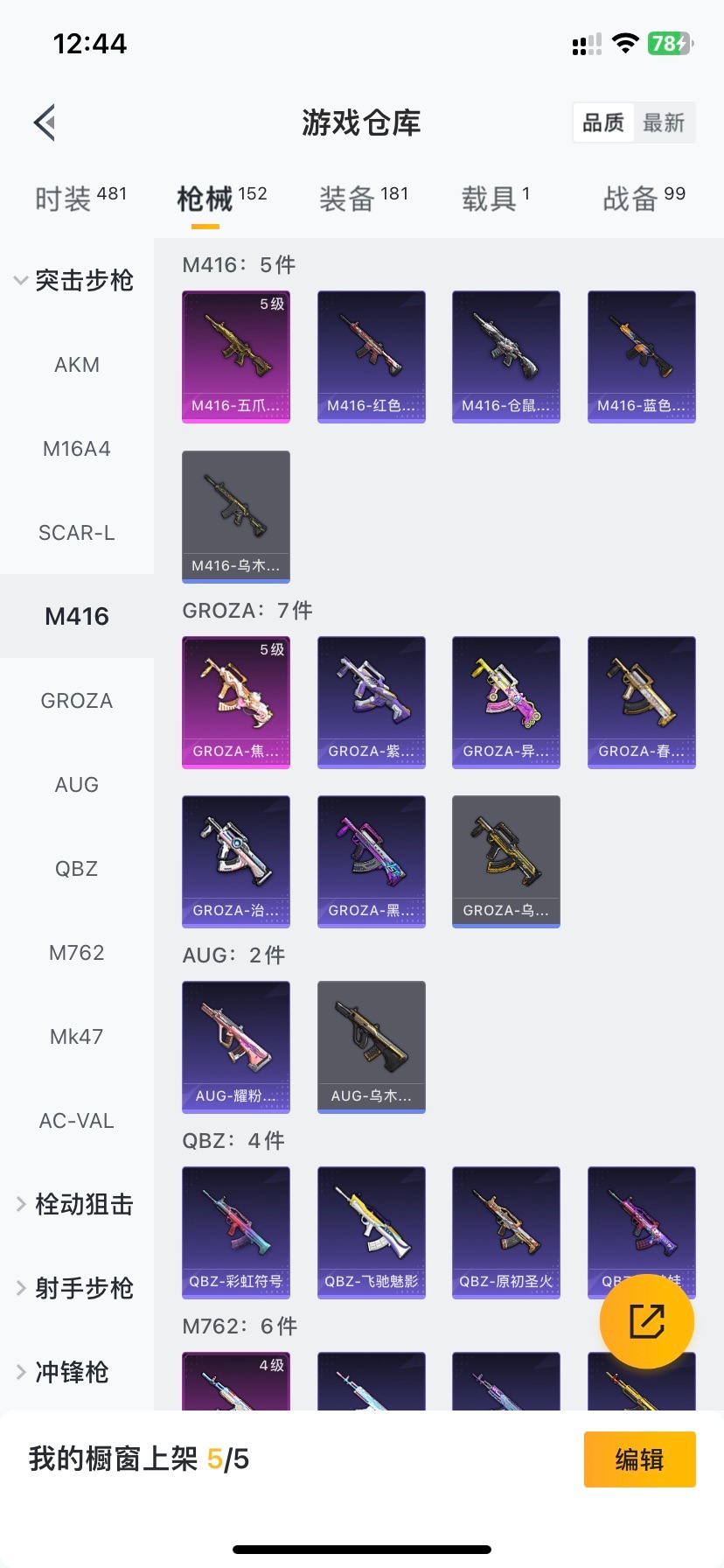Sort warehouse by 最新
Viewport: 724px width, 1568px height.
coord(664,122)
